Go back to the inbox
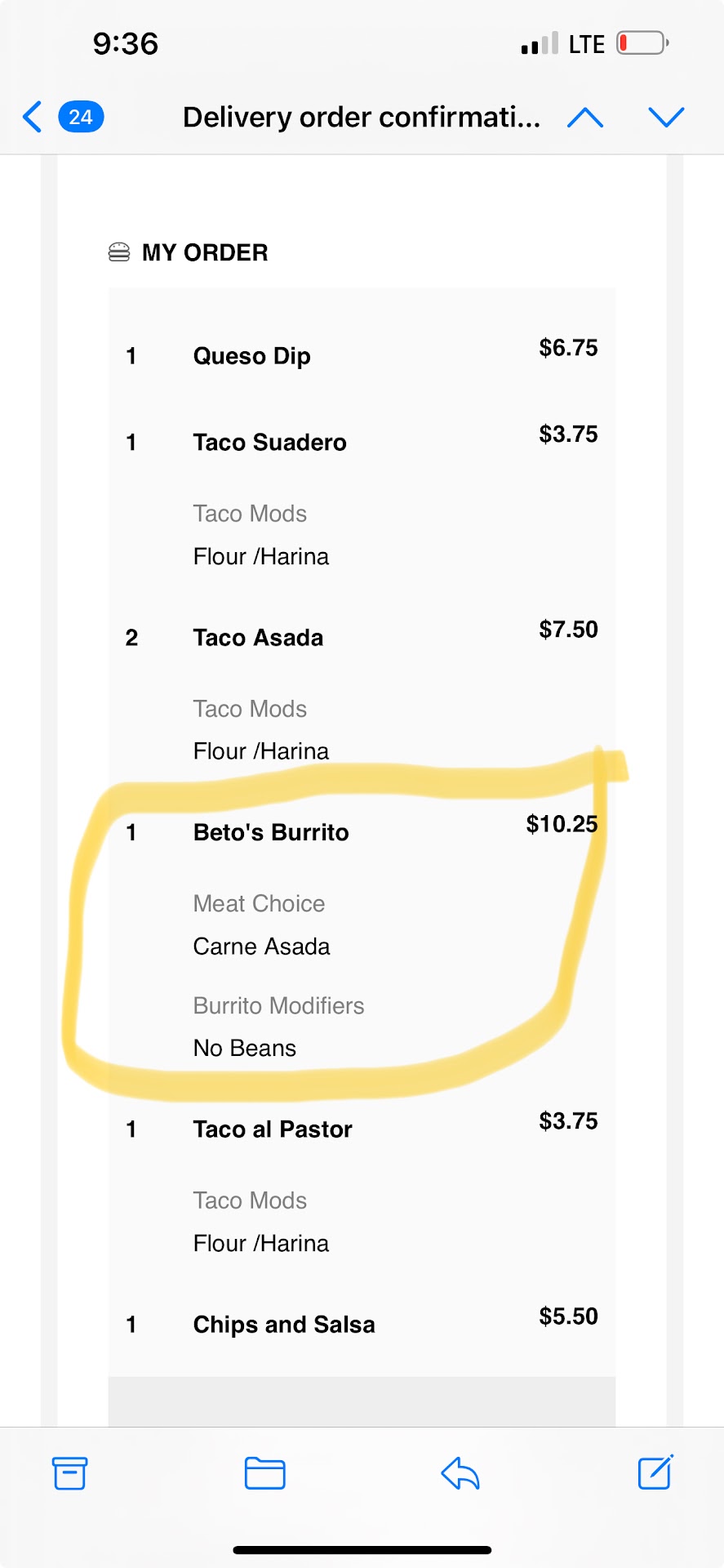 34,117
